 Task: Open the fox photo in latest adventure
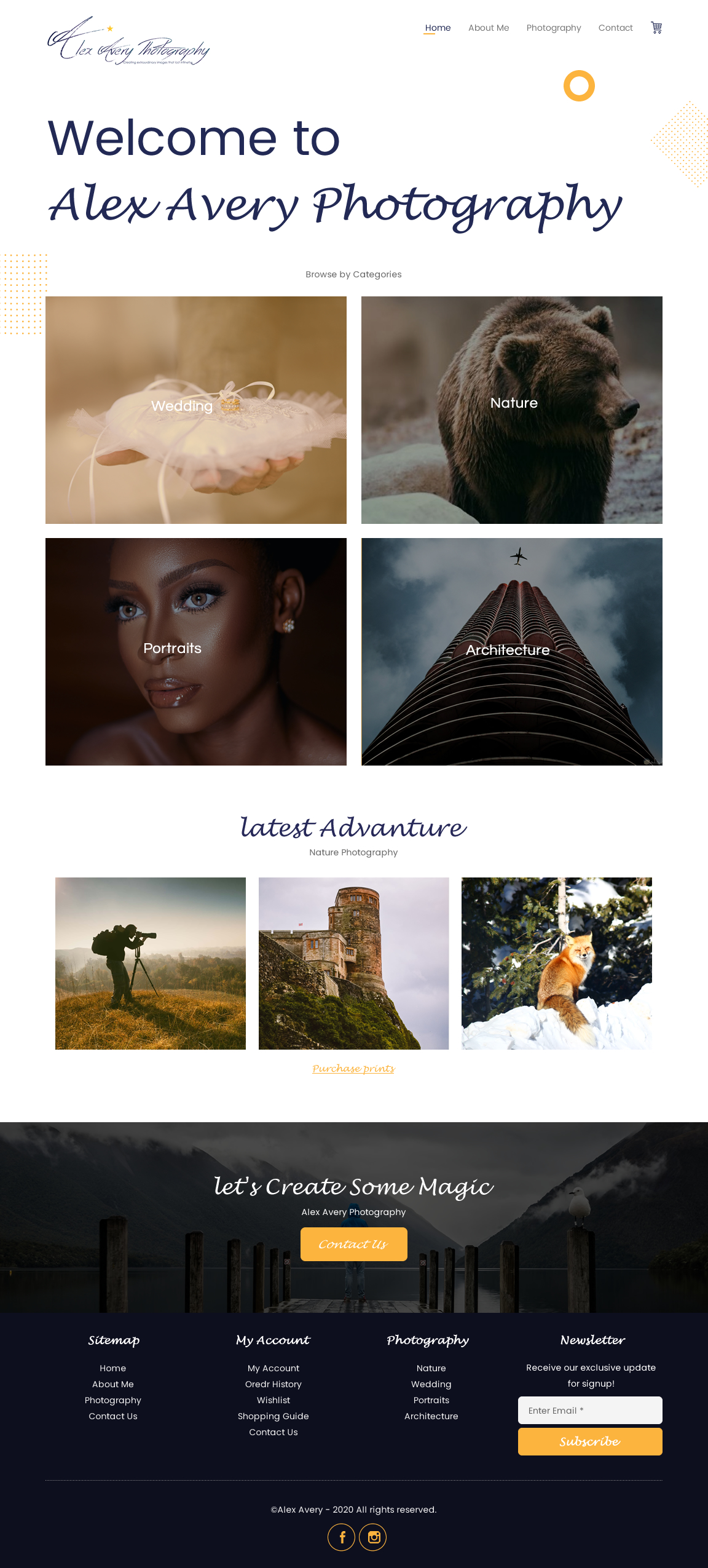pos(556,963)
